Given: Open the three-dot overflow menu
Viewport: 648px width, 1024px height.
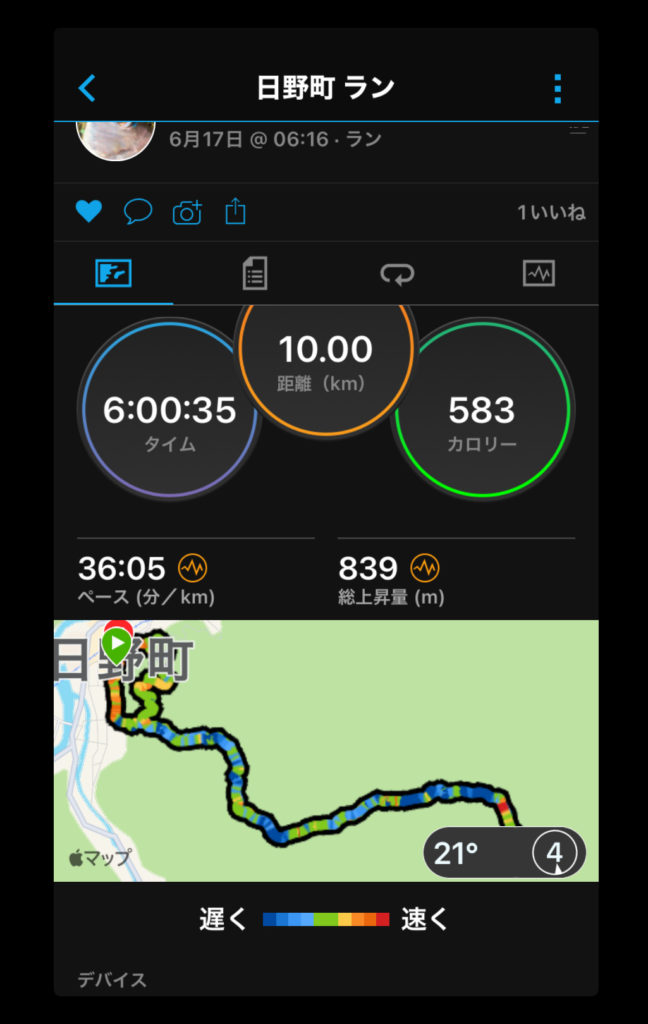Looking at the screenshot, I should click(558, 88).
